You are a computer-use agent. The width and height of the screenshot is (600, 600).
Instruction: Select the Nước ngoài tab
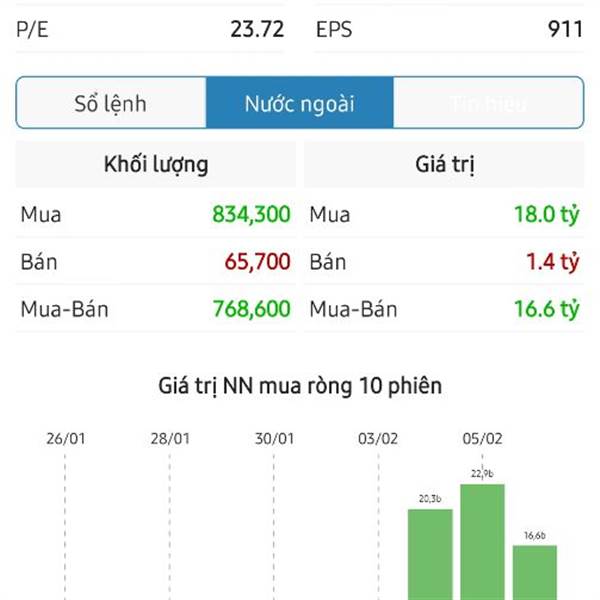pos(300,103)
